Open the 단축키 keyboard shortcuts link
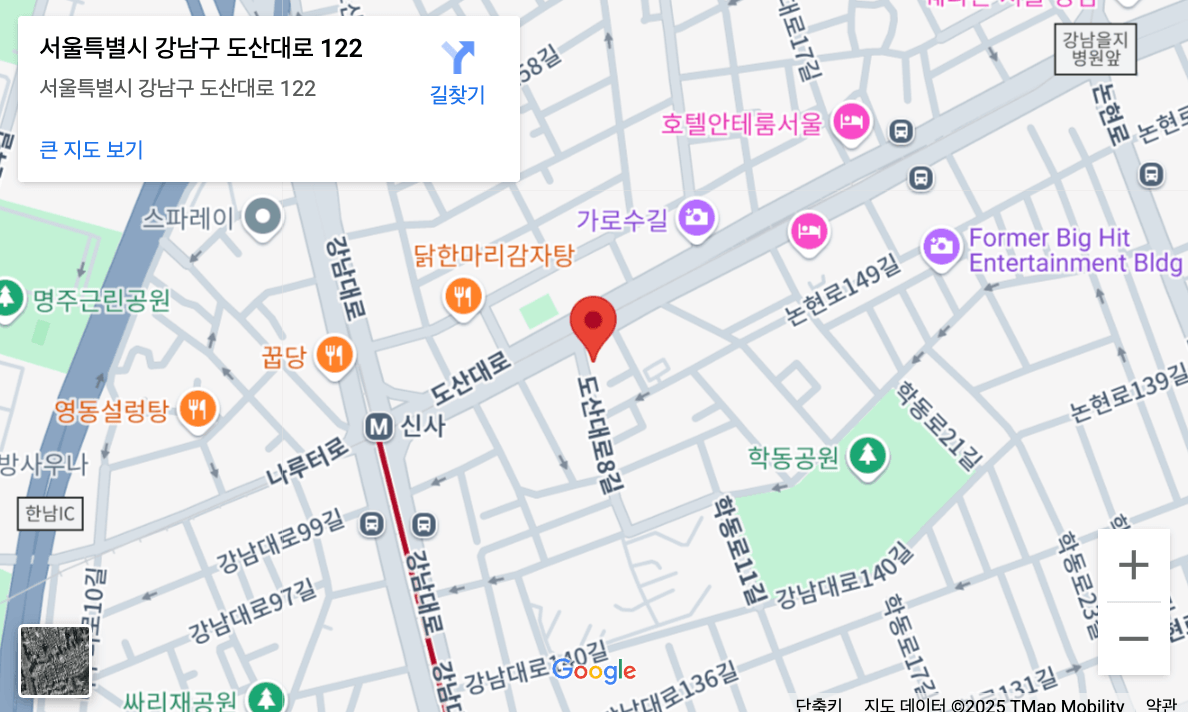The image size is (1188, 712). [x=818, y=705]
